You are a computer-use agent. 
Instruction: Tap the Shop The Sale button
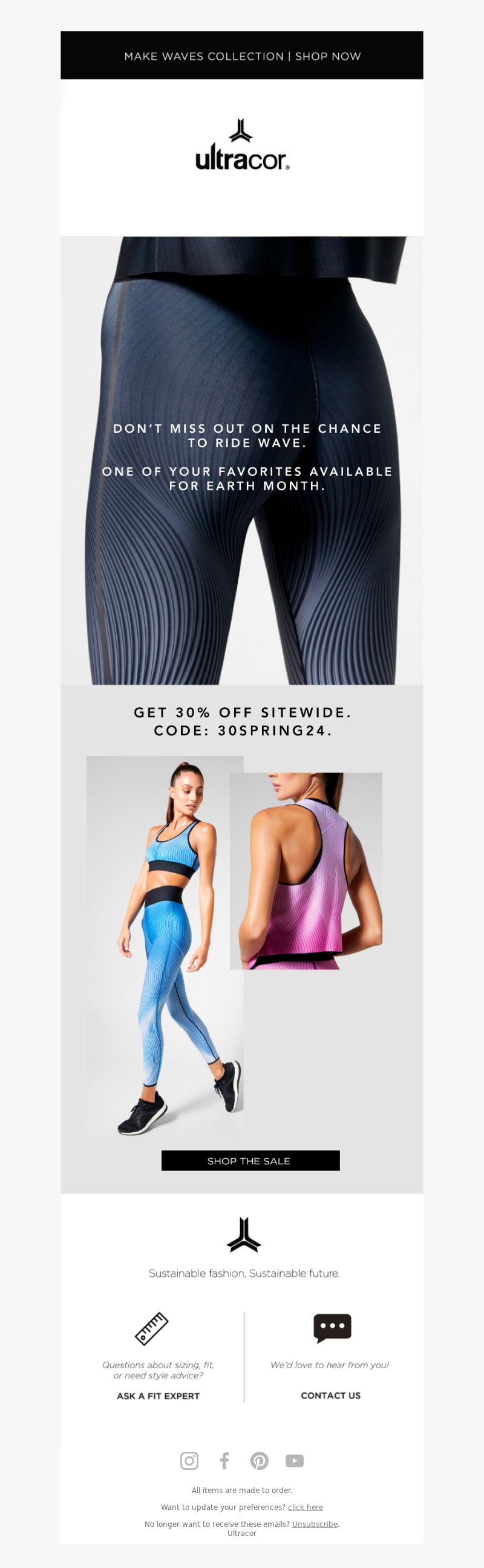tap(250, 1160)
